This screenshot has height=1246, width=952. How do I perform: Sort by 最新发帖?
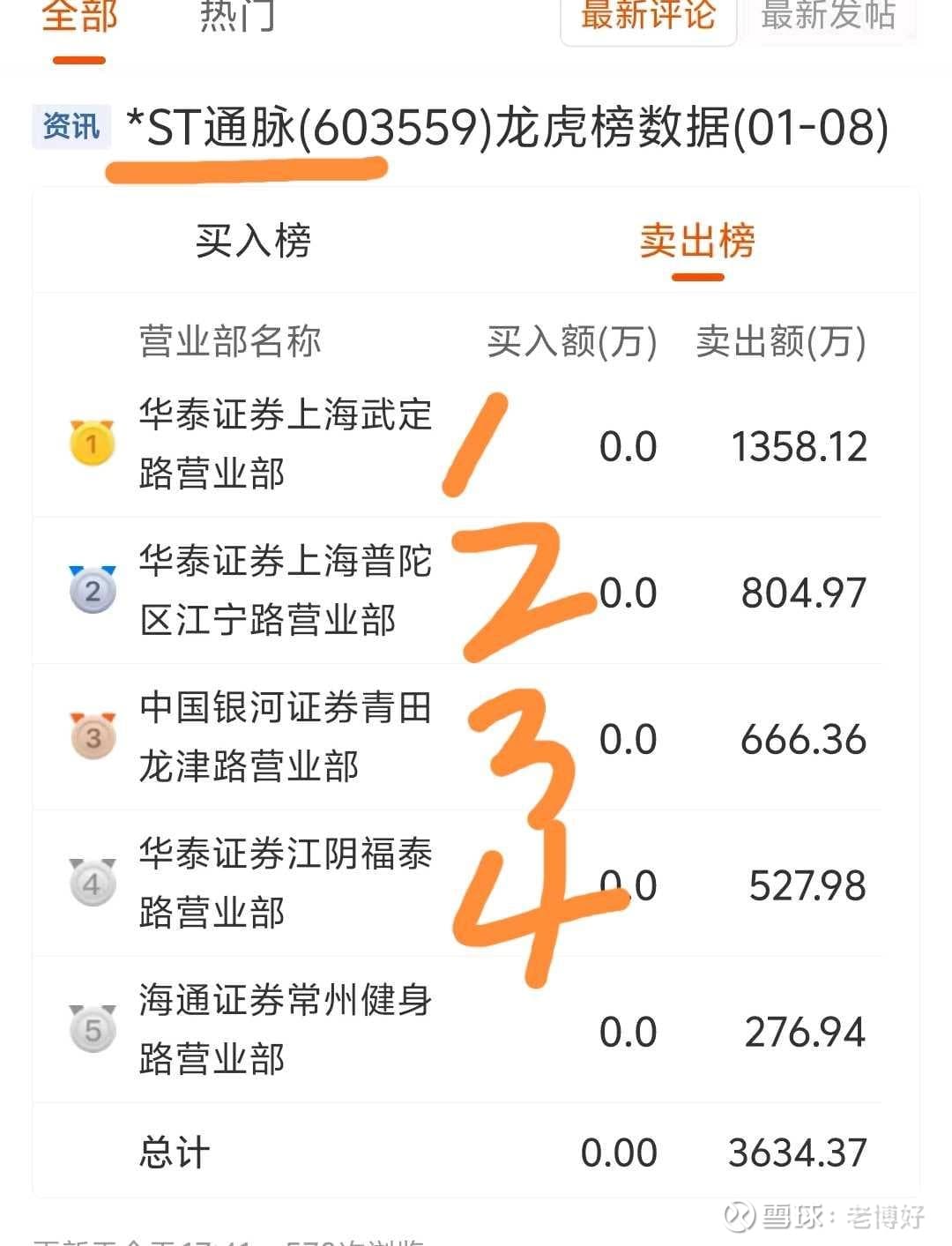coord(829,18)
